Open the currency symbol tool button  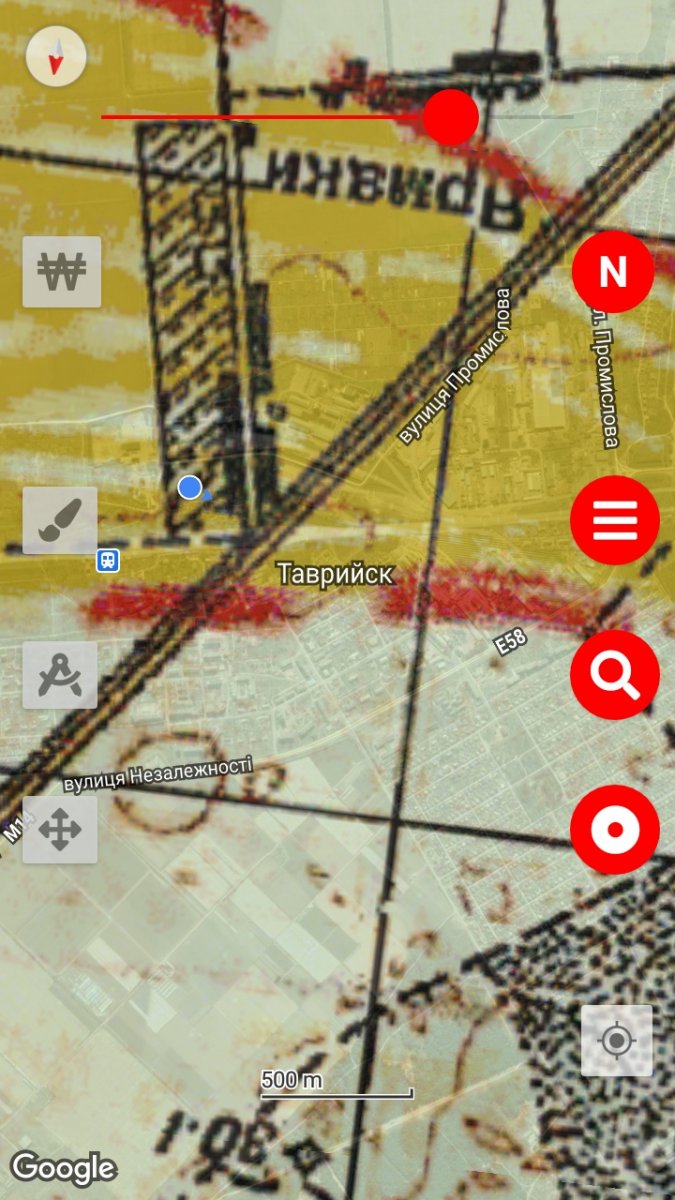pyautogui.click(x=62, y=271)
